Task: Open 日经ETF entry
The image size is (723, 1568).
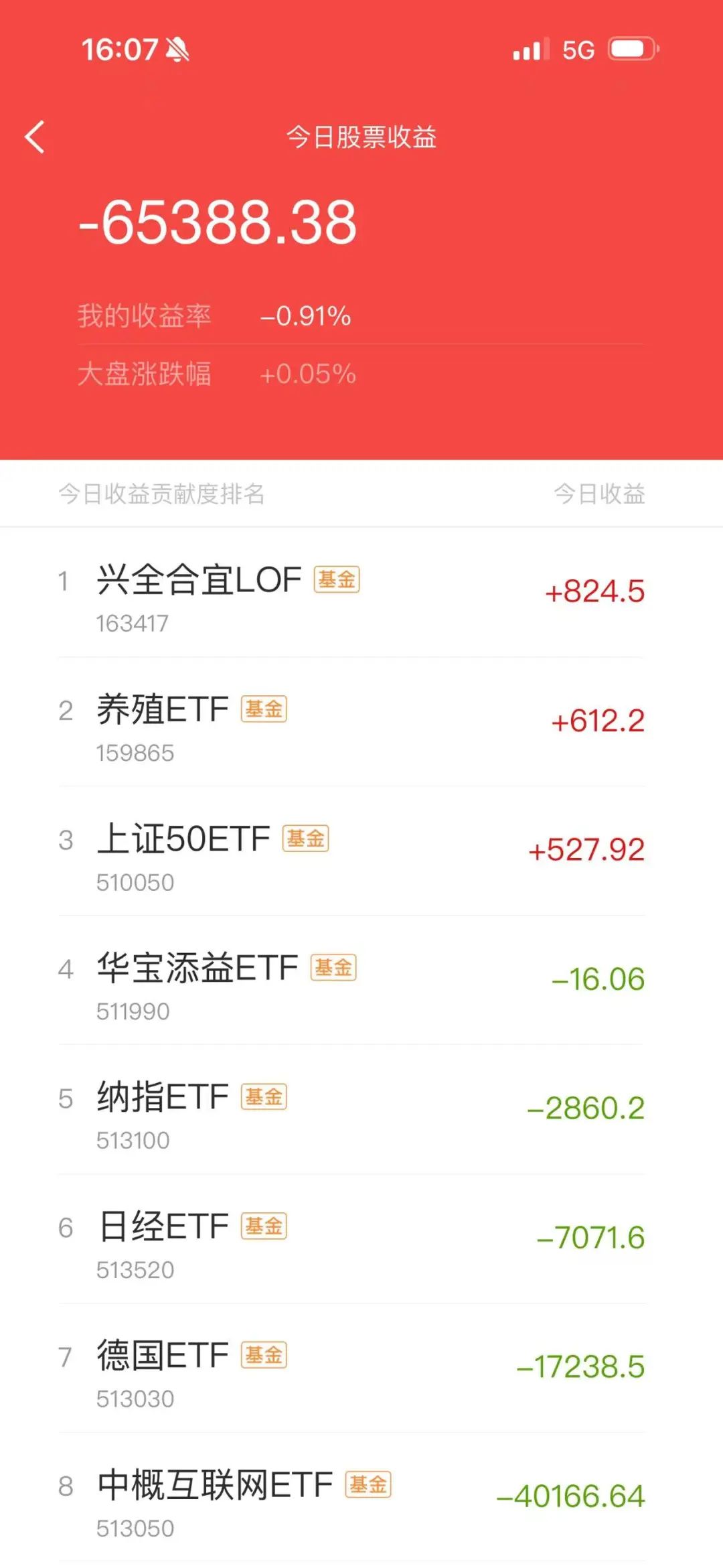Action: tap(361, 1239)
